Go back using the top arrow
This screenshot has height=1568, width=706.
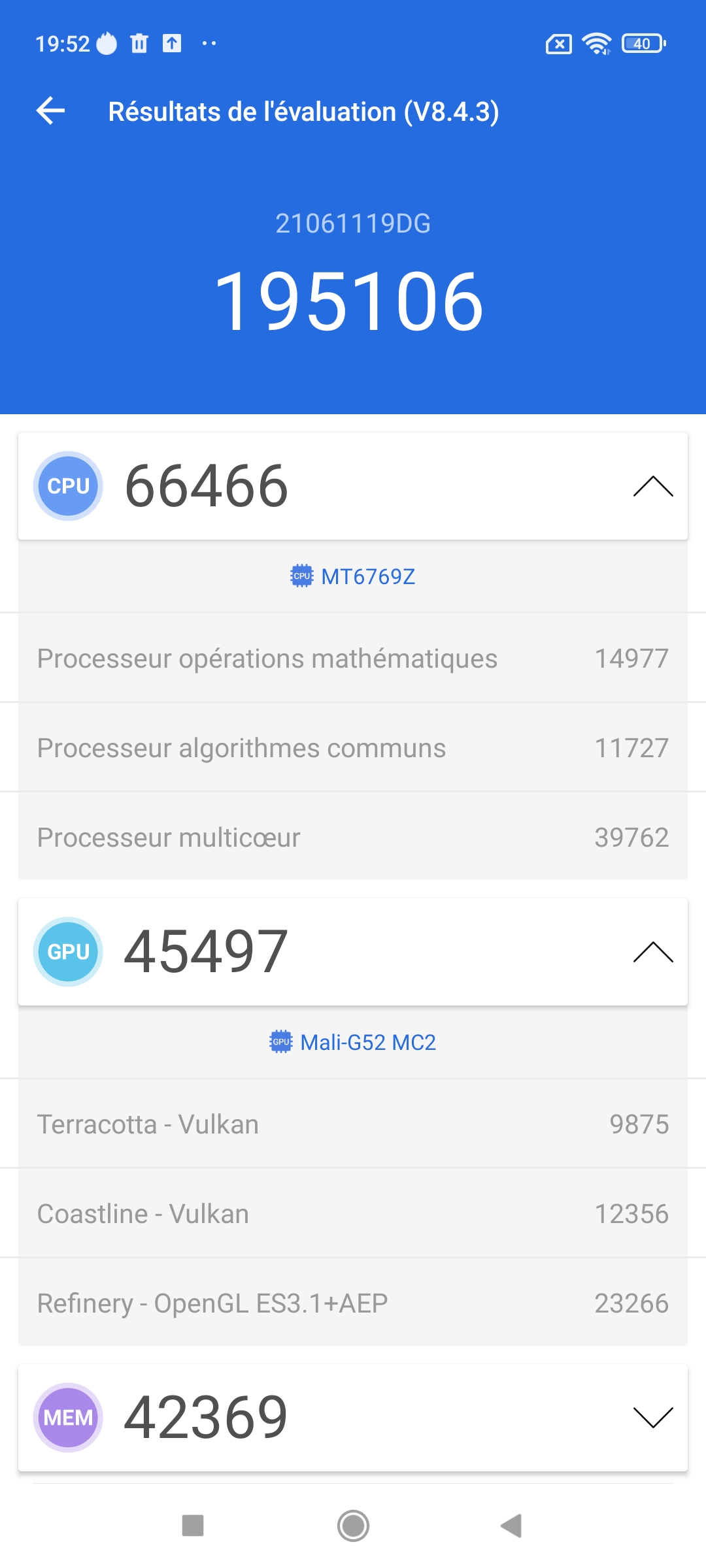pyautogui.click(x=51, y=111)
